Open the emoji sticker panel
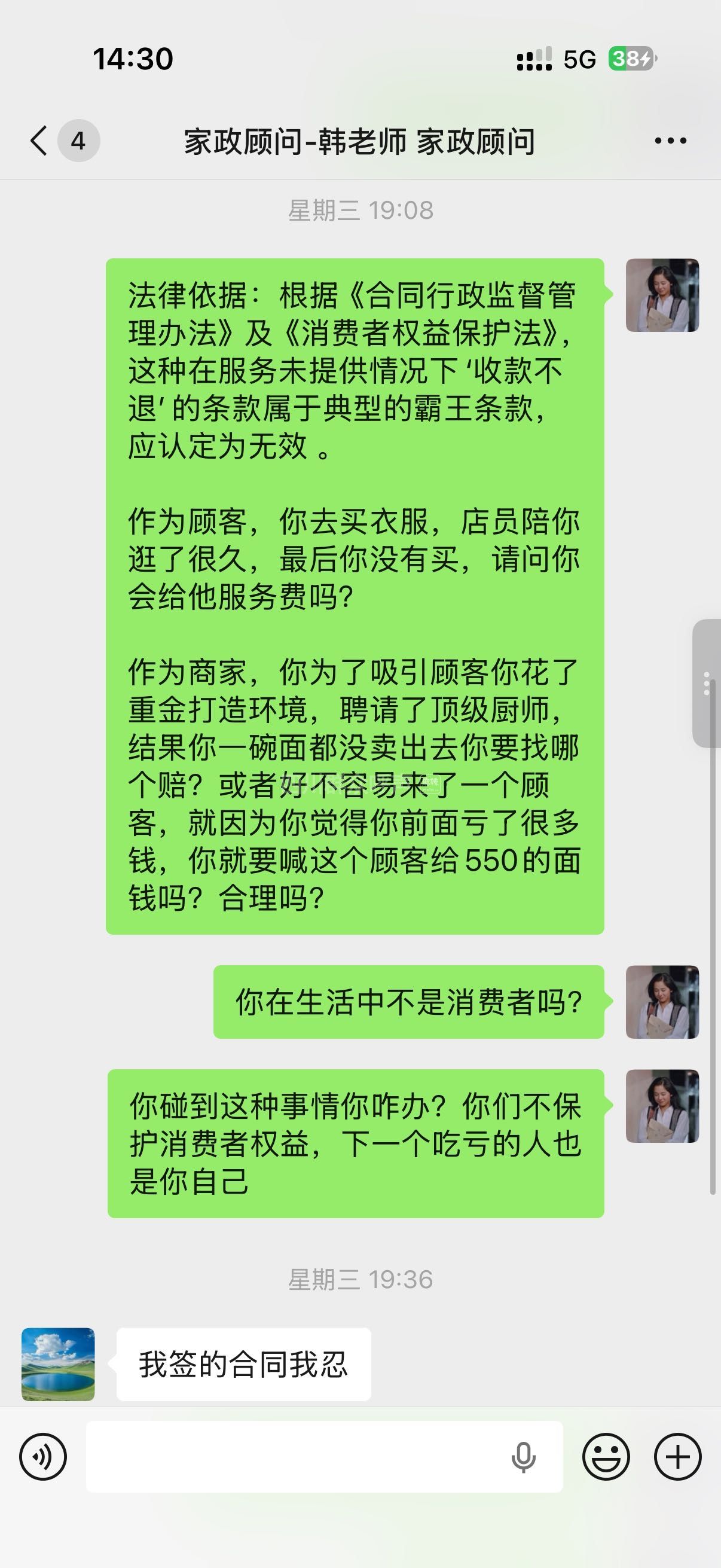721x1568 pixels. (606, 1457)
